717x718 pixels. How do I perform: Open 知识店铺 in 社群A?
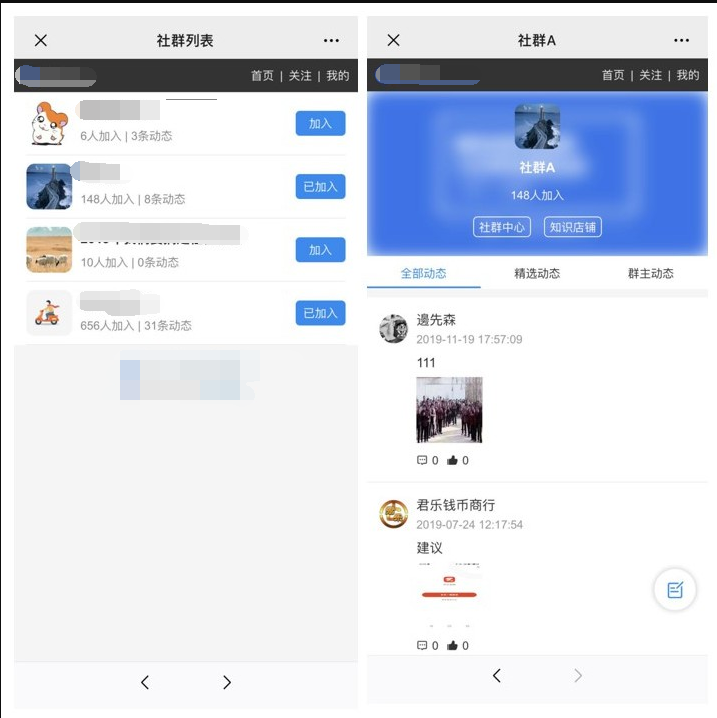(x=573, y=227)
